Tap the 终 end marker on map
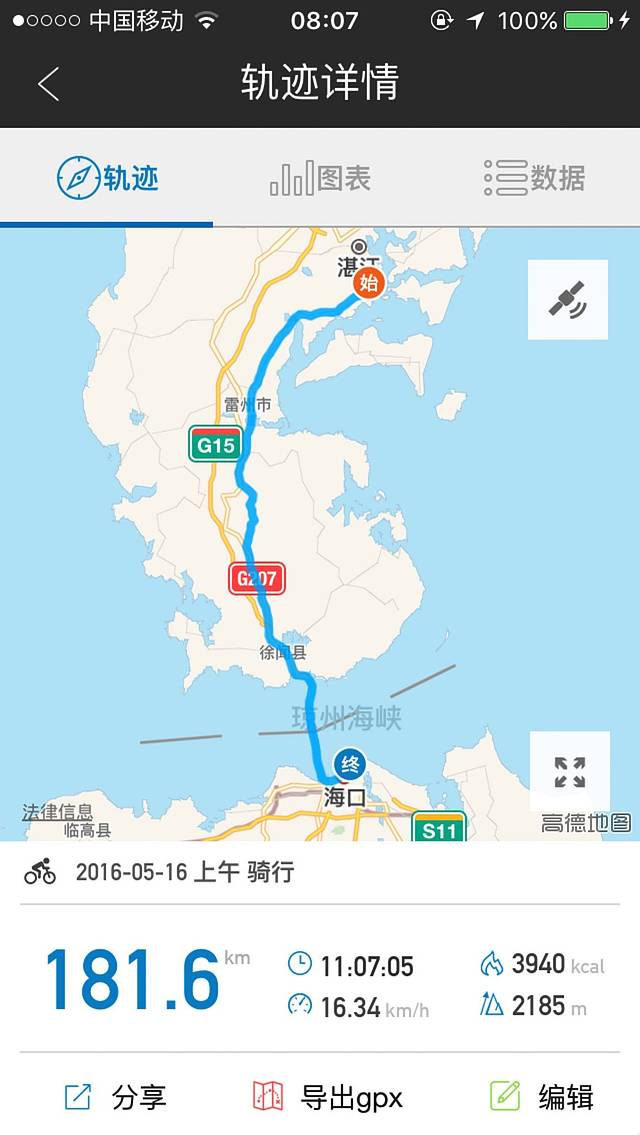The width and height of the screenshot is (640, 1135). click(349, 765)
